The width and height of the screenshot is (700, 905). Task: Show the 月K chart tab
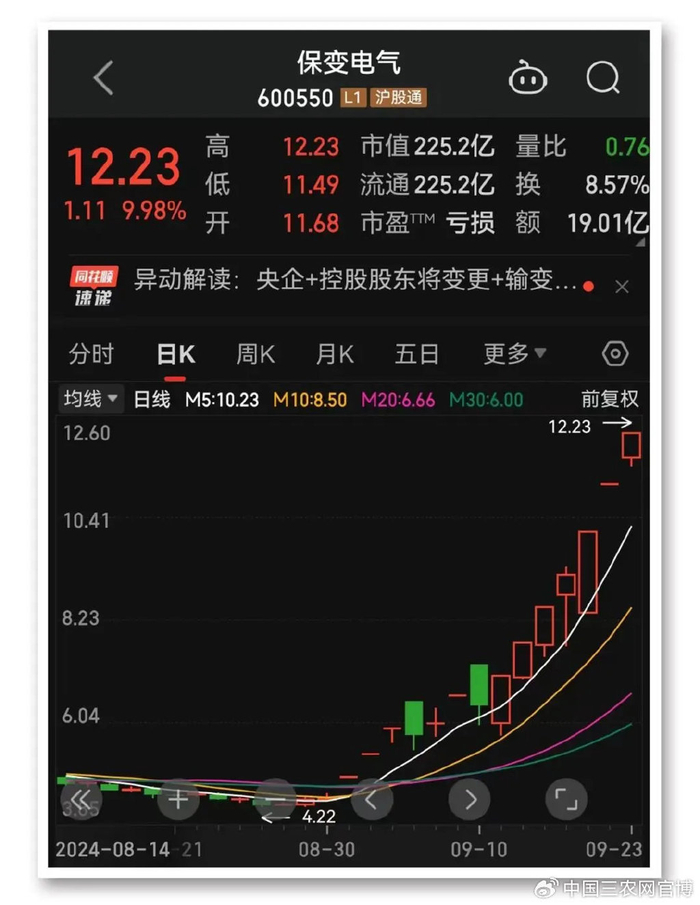coord(335,354)
